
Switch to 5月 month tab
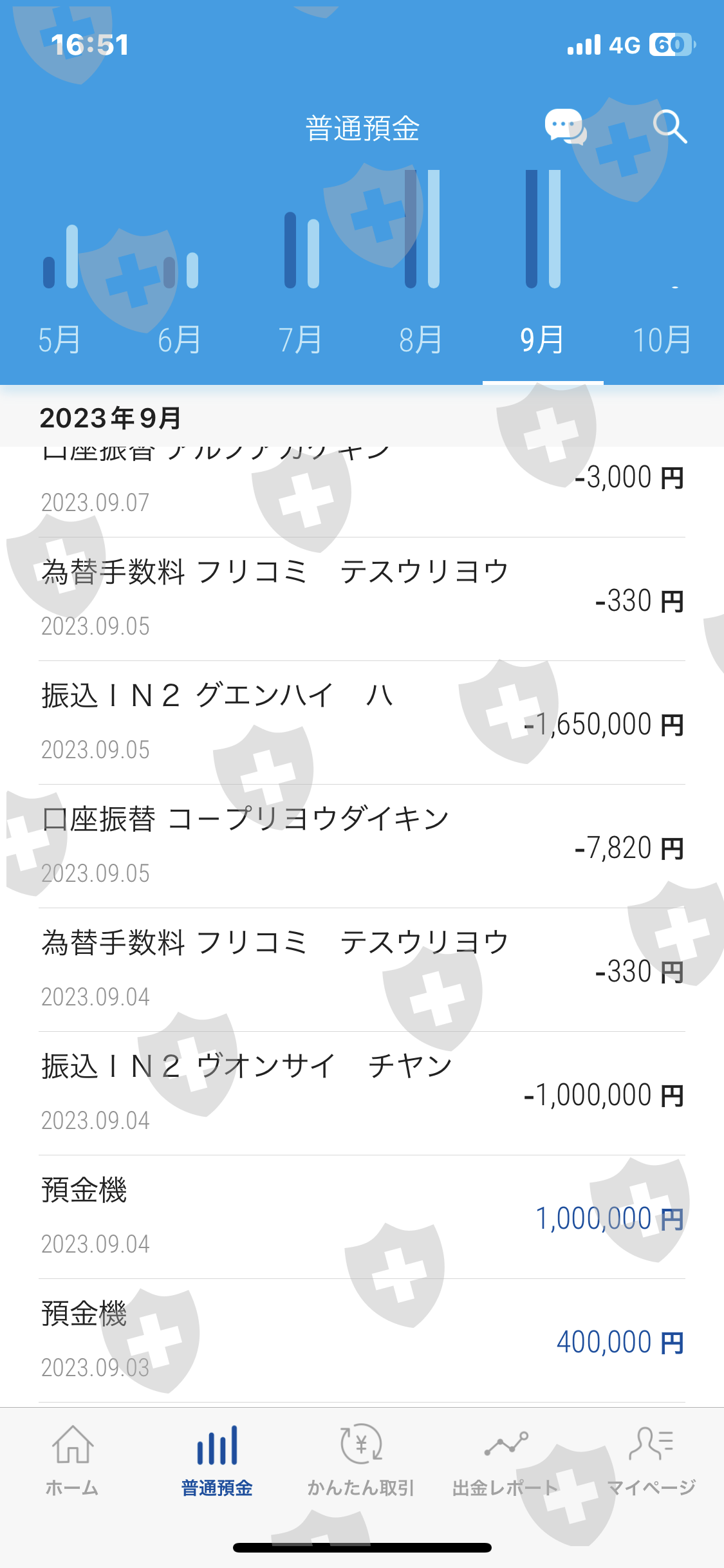59,340
